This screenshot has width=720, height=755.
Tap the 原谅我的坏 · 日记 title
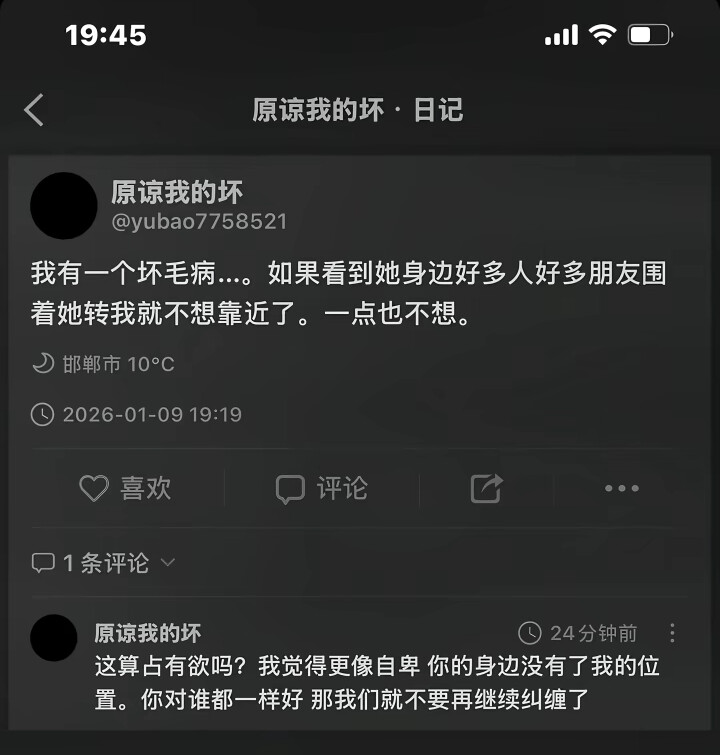[x=360, y=111]
